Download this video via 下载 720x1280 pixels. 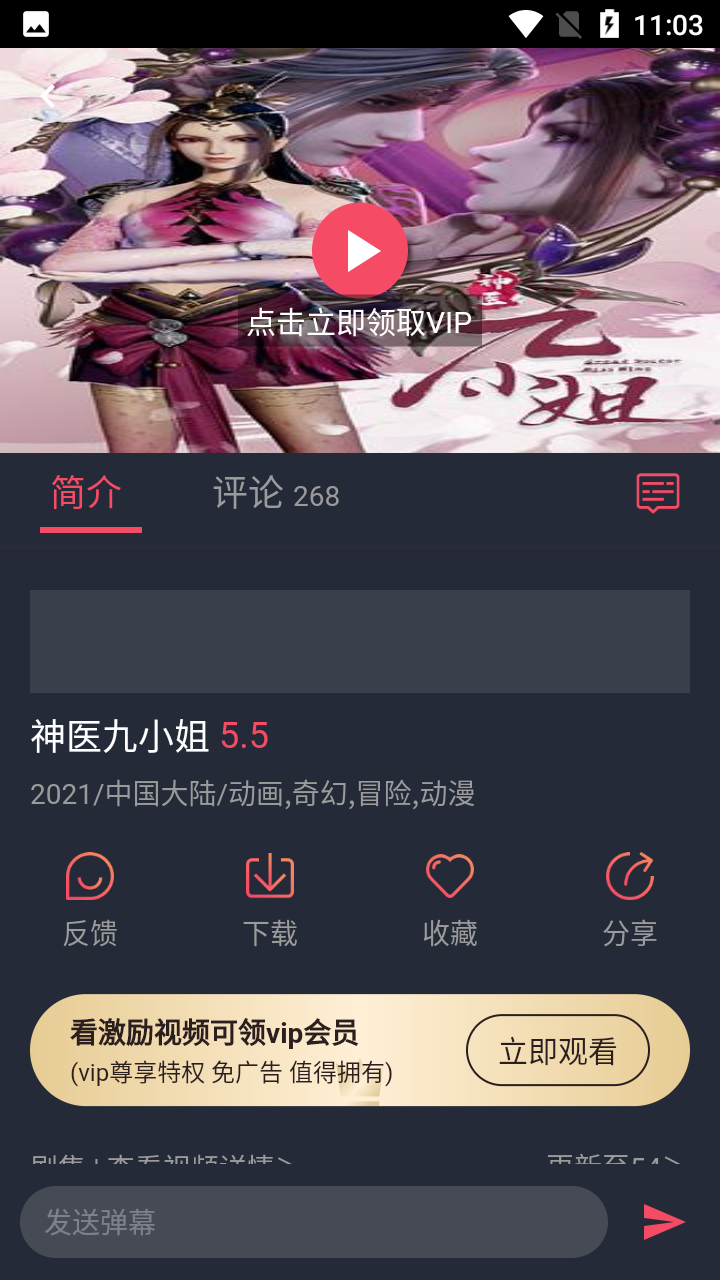coord(270,898)
